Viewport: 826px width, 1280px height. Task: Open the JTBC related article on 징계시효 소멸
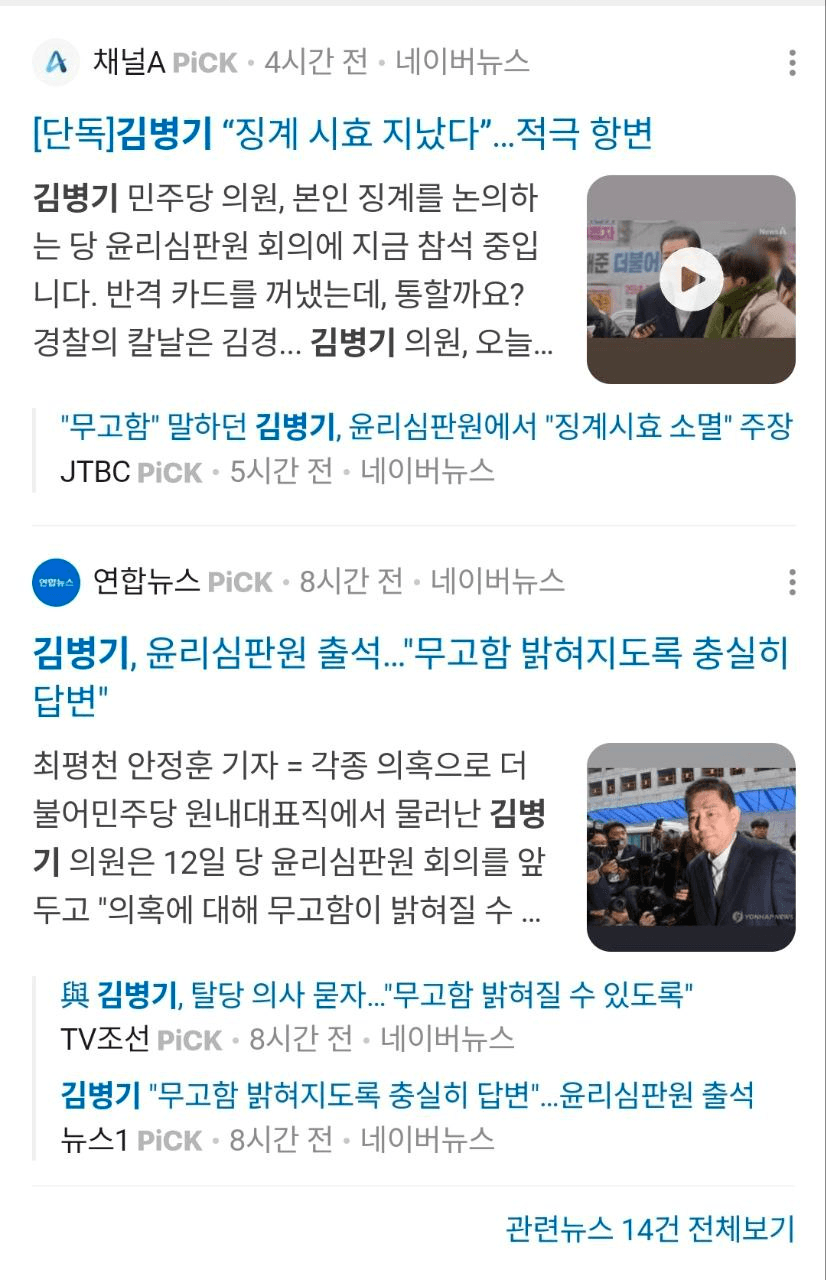click(x=426, y=428)
